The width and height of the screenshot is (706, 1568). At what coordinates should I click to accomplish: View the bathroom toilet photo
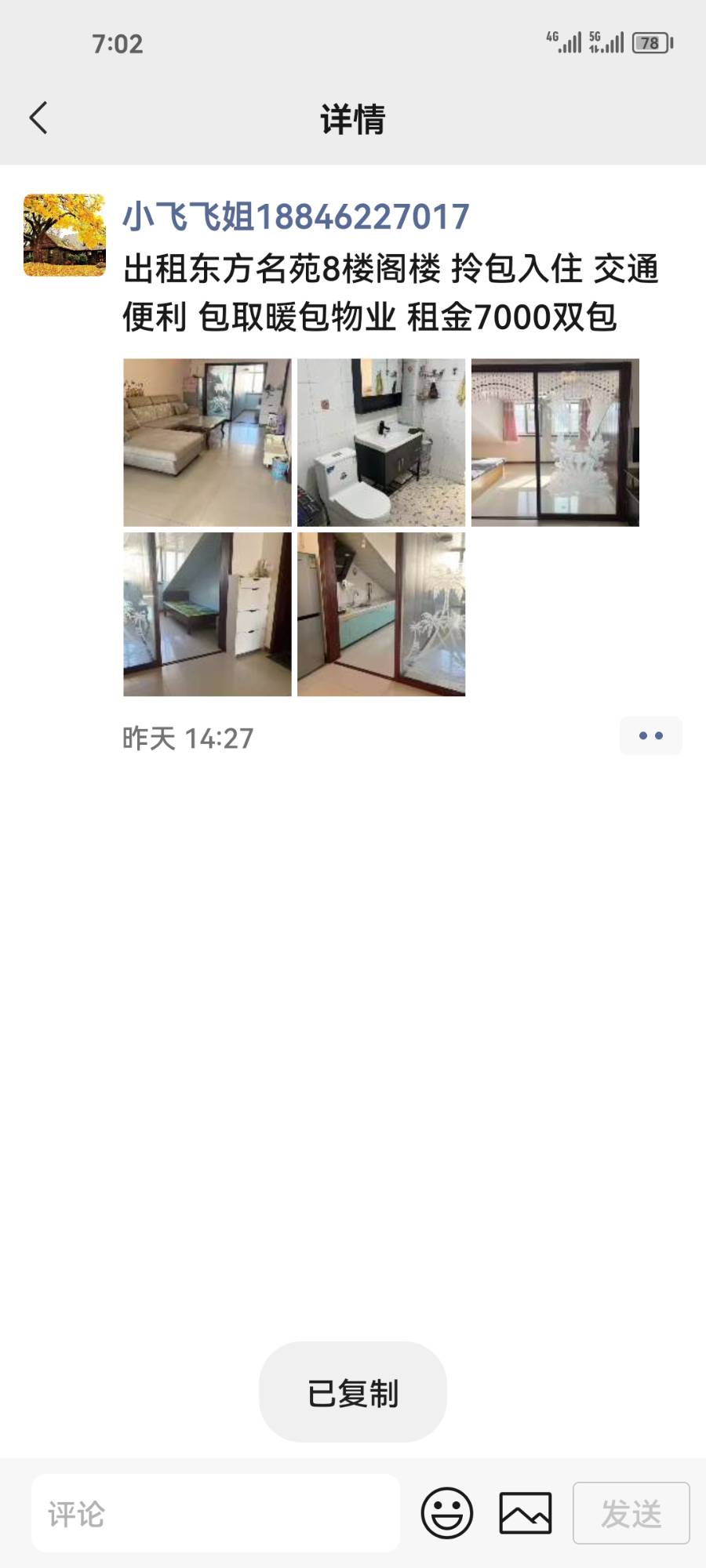[381, 442]
